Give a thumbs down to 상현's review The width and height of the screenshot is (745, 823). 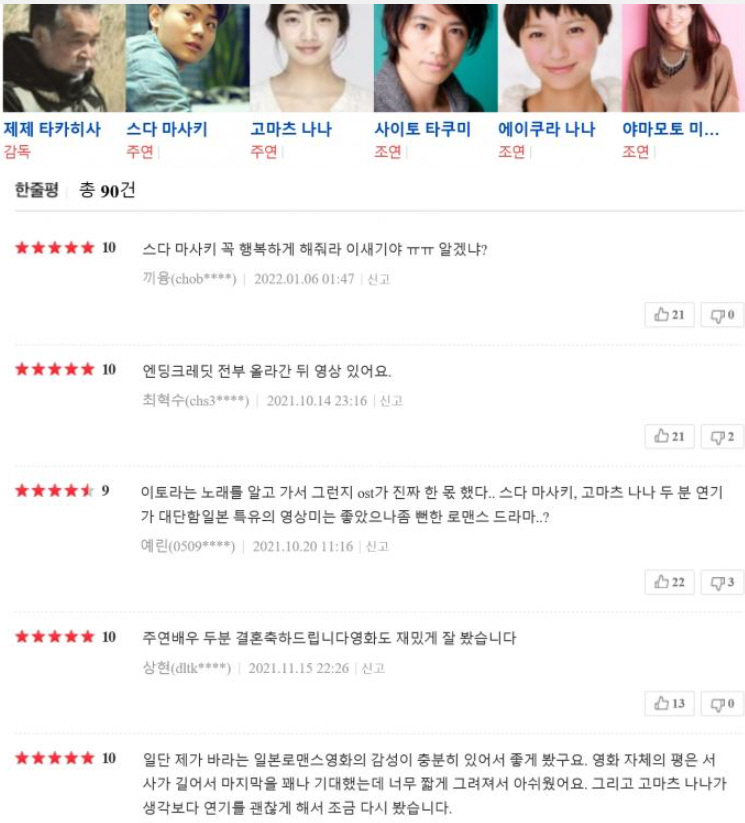pos(722,704)
